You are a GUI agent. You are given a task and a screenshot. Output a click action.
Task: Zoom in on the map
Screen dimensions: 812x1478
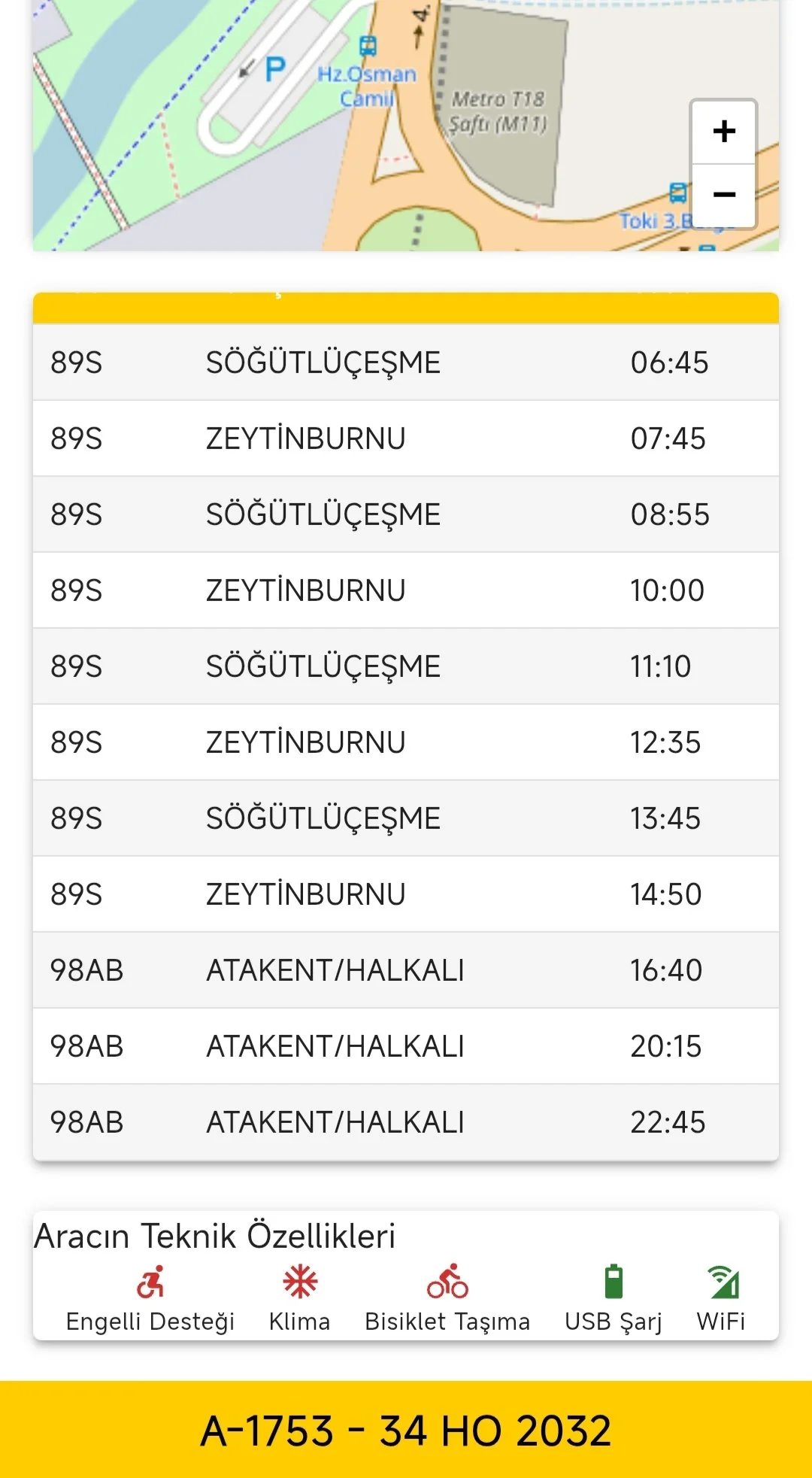[x=723, y=132]
